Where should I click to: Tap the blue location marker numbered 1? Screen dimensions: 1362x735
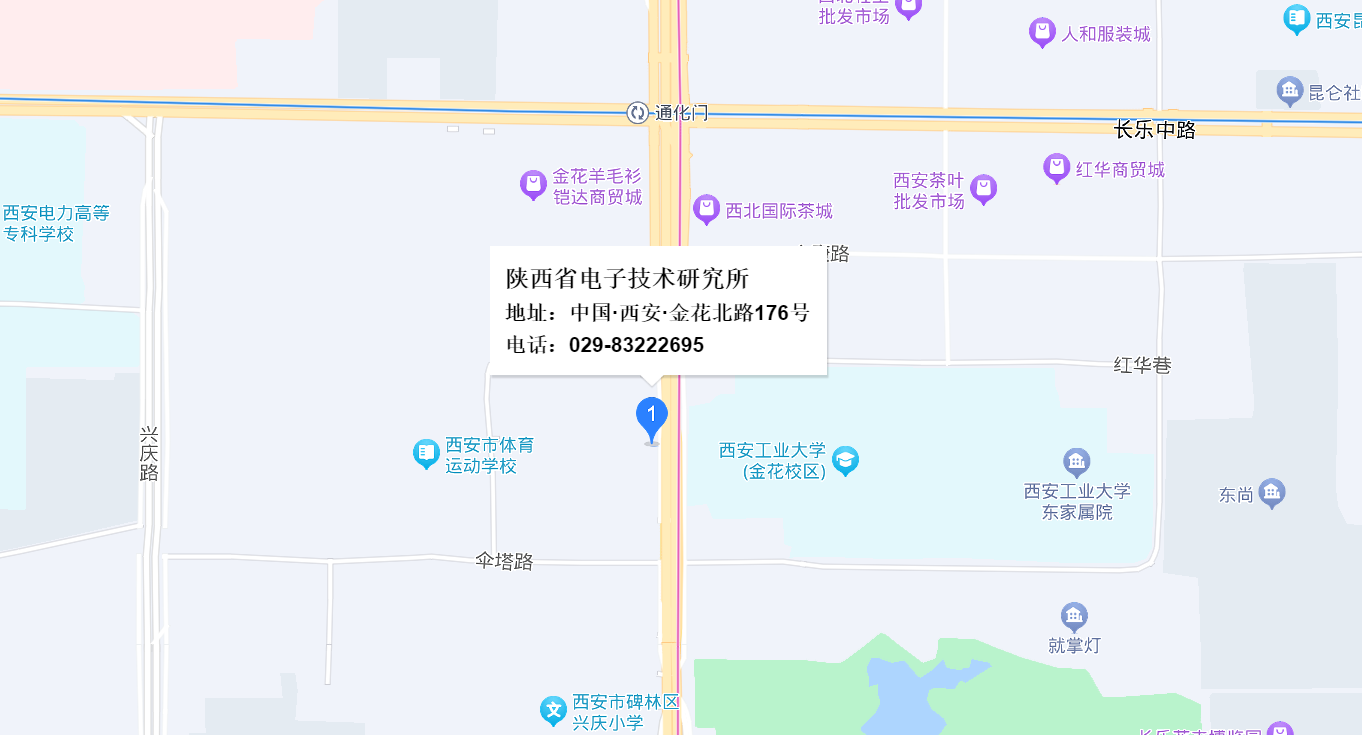(x=652, y=417)
